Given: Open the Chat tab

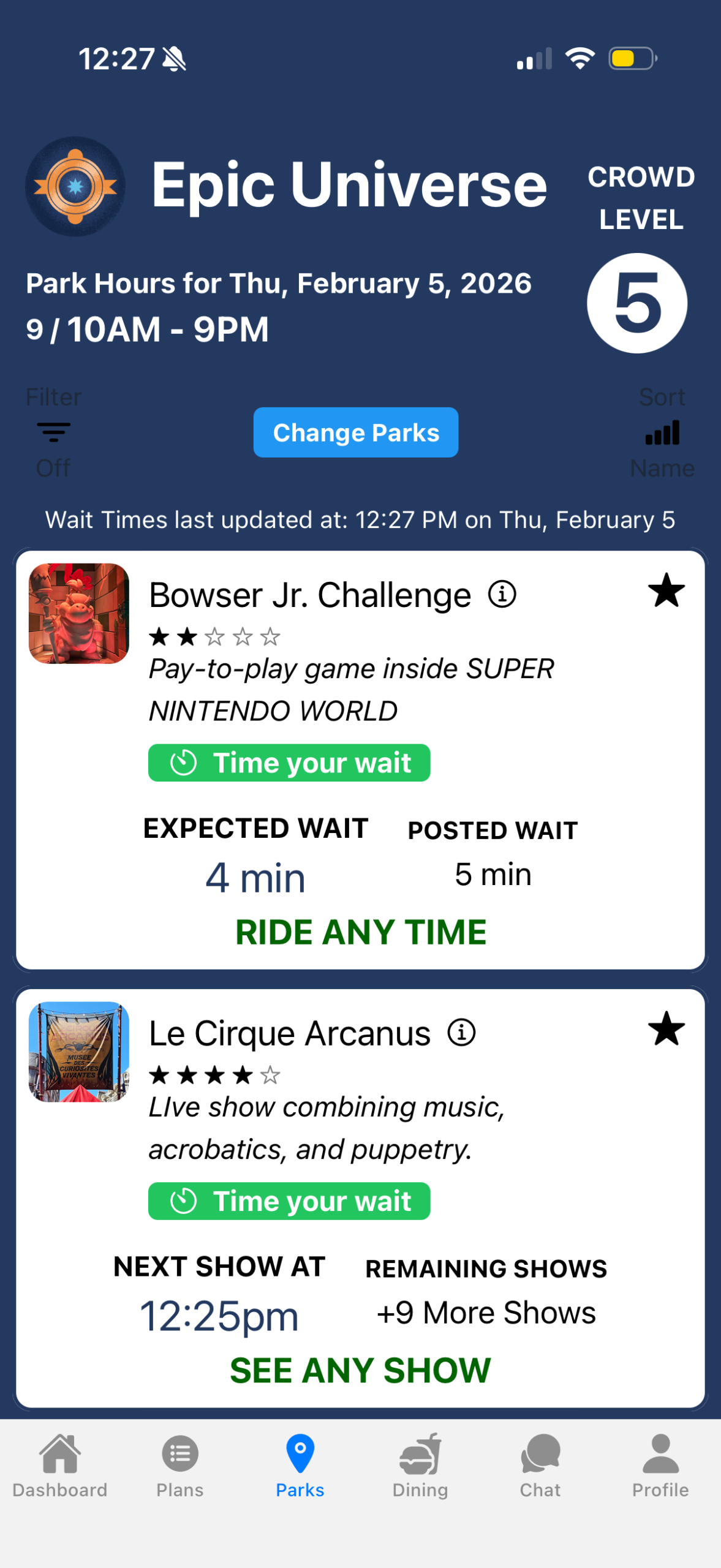Looking at the screenshot, I should [540, 1465].
